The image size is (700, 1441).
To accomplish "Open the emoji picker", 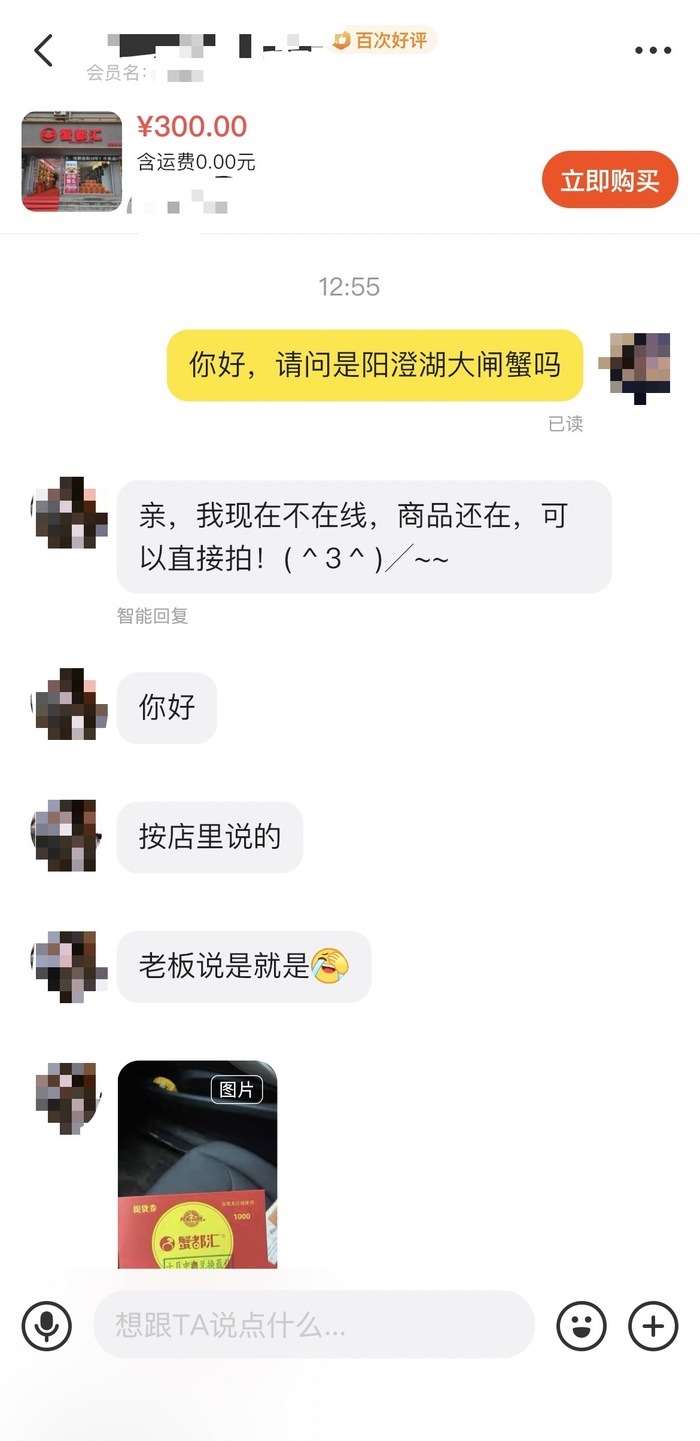I will [x=581, y=1326].
